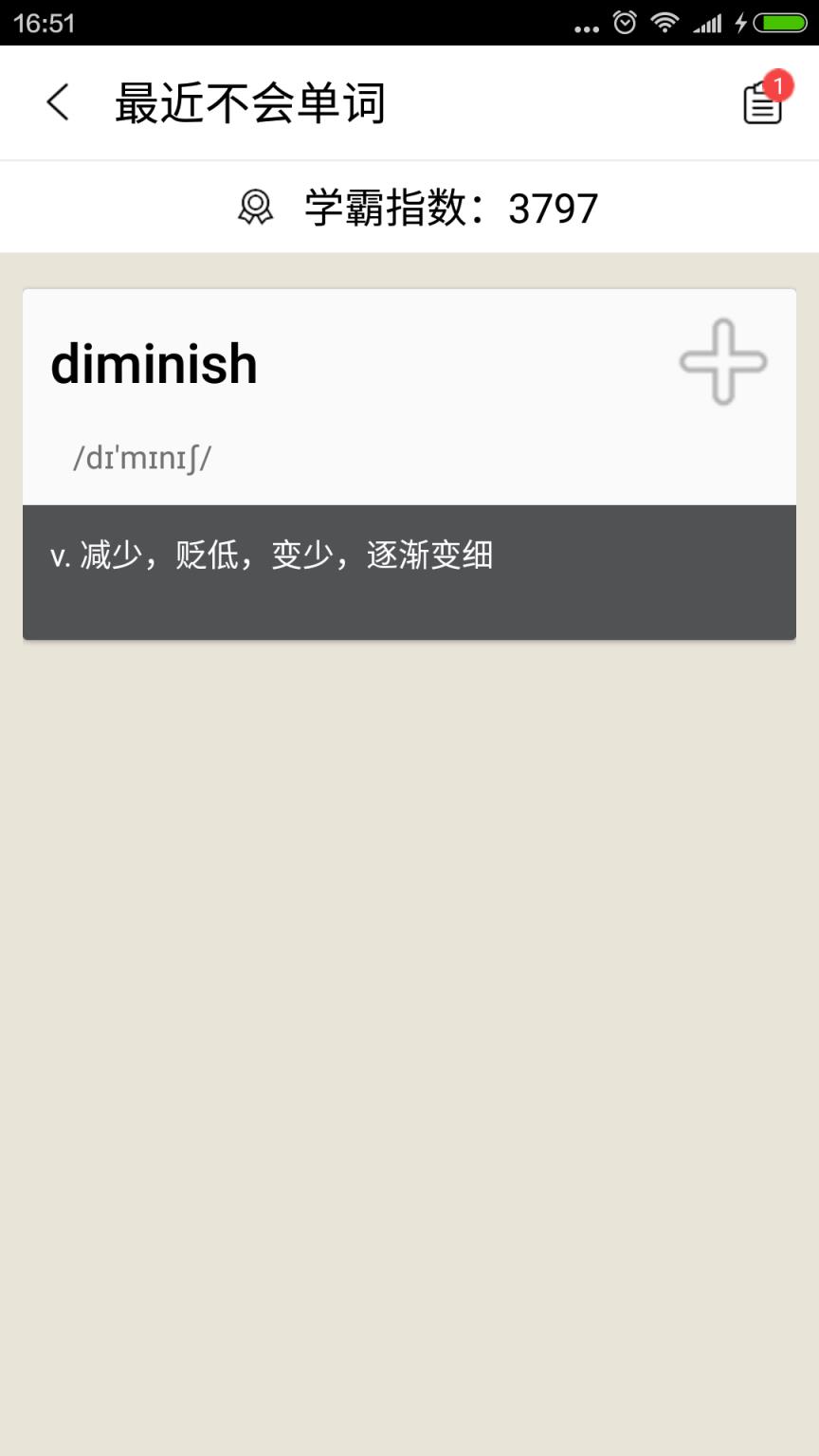Tap the medal icon beside 学霸指数
The height and width of the screenshot is (1456, 819).
click(x=253, y=207)
